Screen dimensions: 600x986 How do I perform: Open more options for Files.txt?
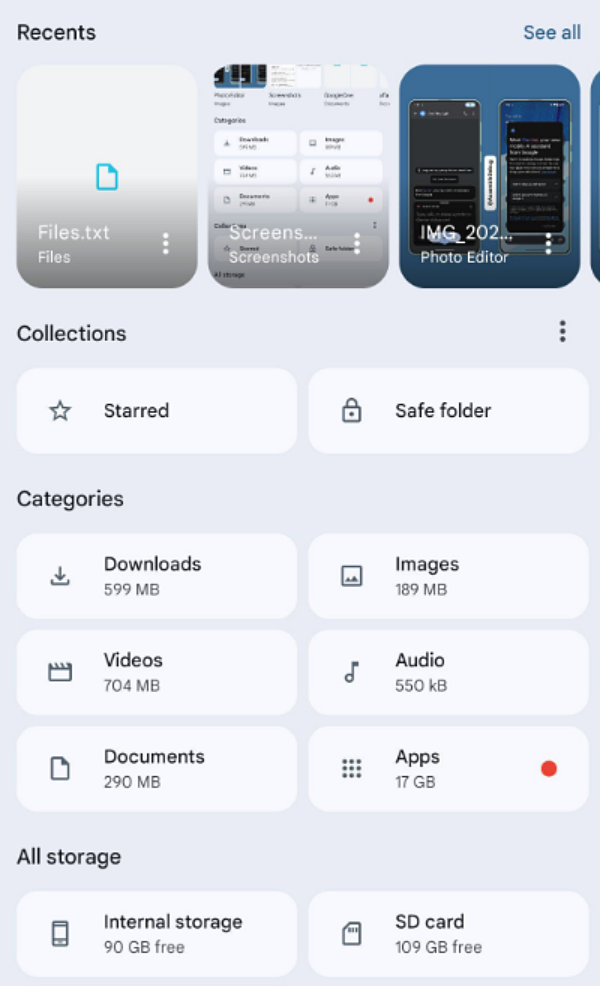pos(166,243)
